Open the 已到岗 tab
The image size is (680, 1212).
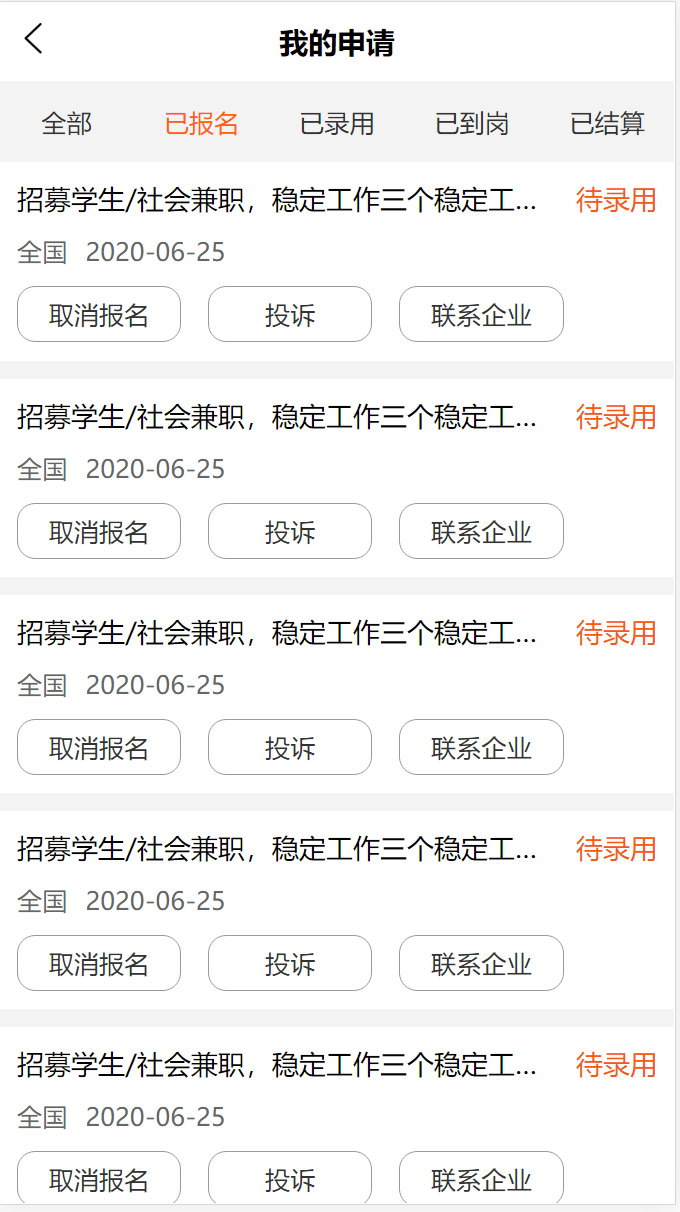click(x=472, y=124)
